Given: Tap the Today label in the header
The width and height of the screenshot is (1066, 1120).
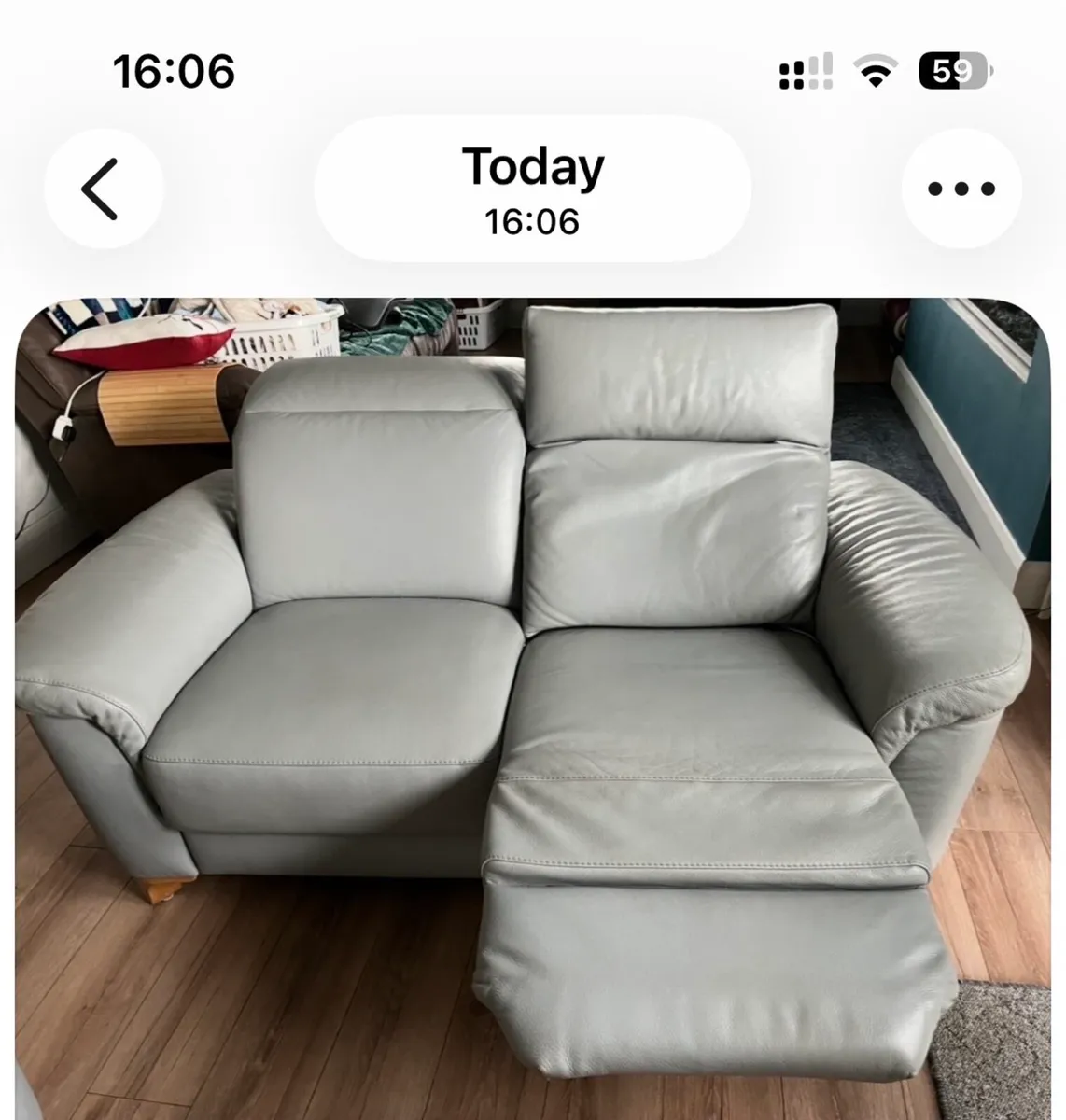Looking at the screenshot, I should pos(532,166).
